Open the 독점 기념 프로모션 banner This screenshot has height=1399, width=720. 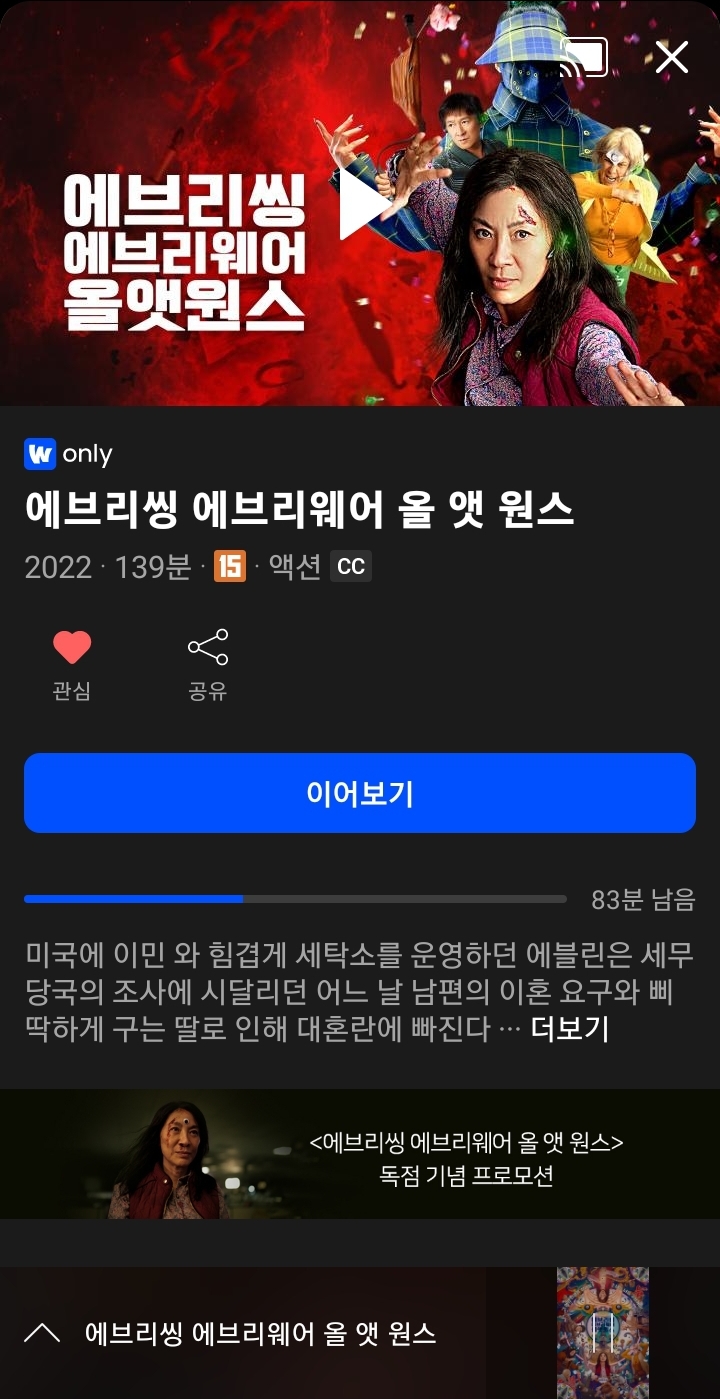pos(360,1154)
